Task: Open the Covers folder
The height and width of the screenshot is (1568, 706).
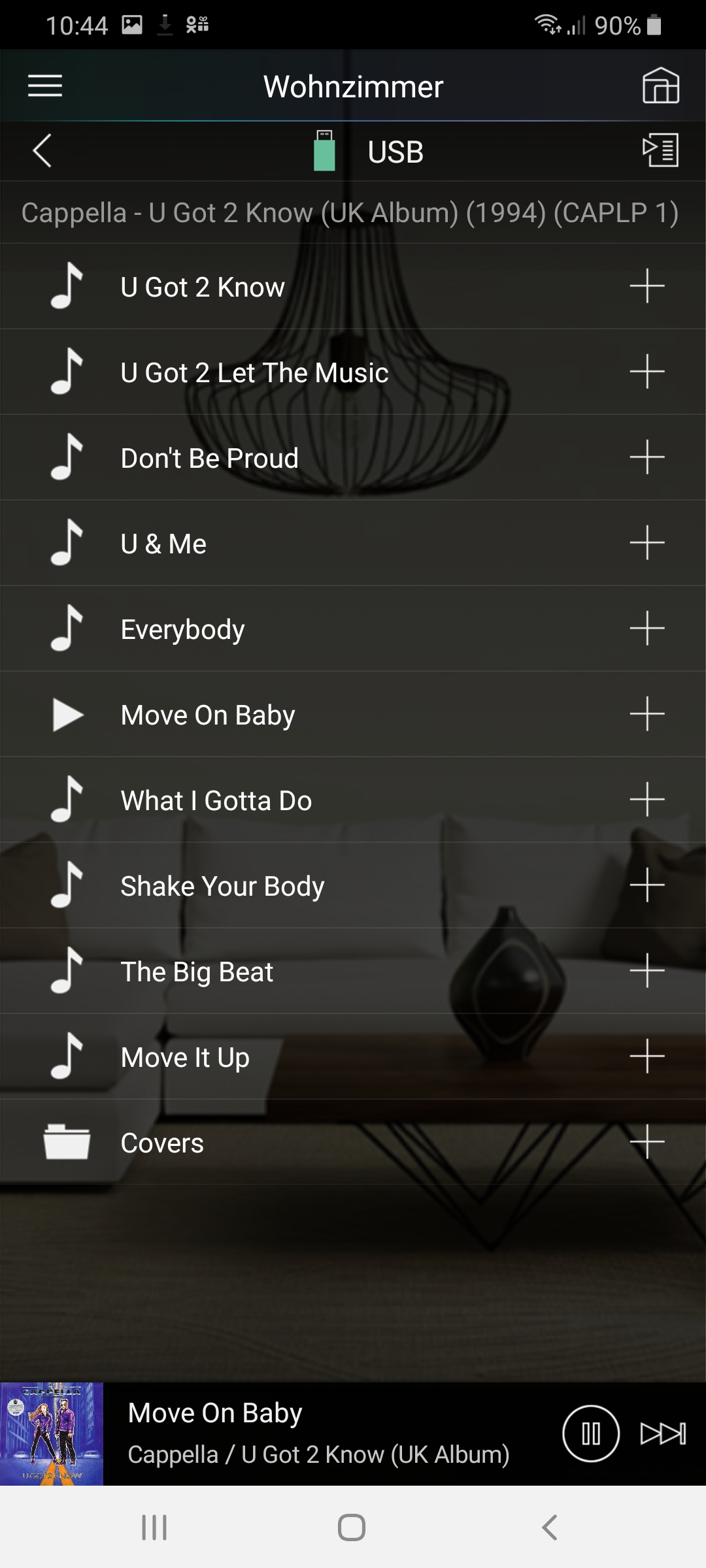Action: [x=162, y=1143]
